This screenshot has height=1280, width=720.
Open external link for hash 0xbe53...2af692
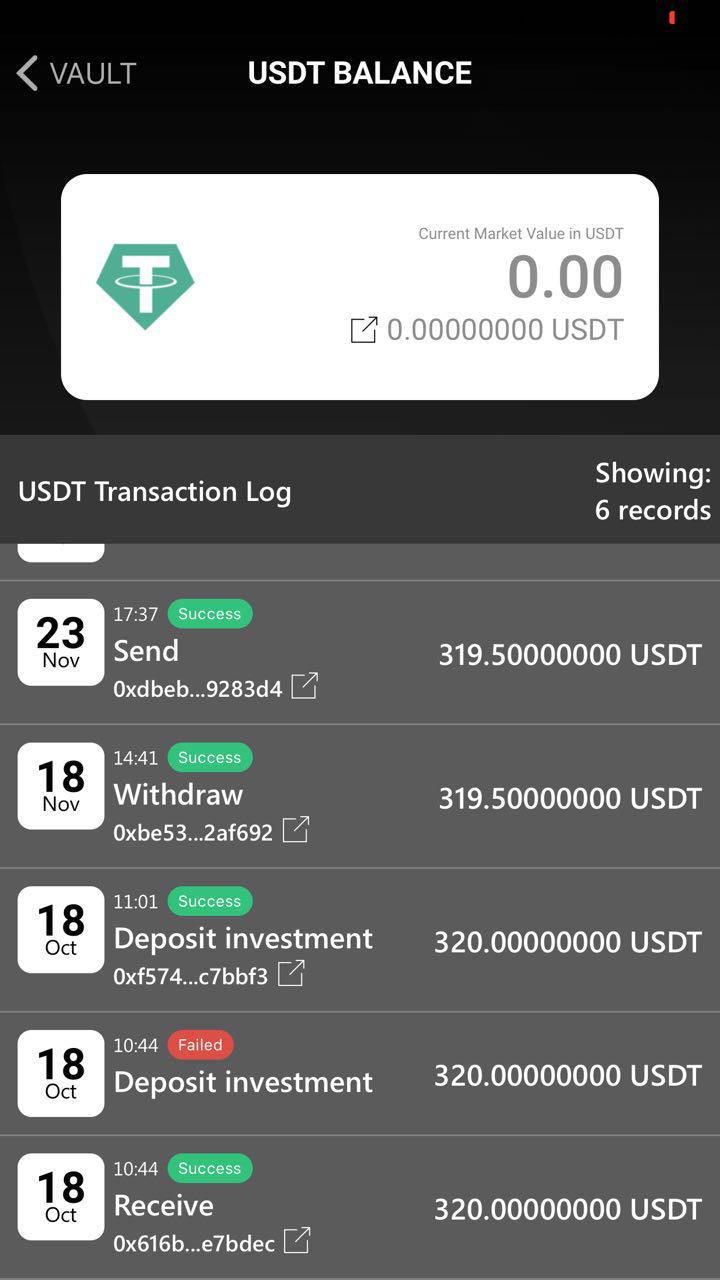(x=295, y=830)
